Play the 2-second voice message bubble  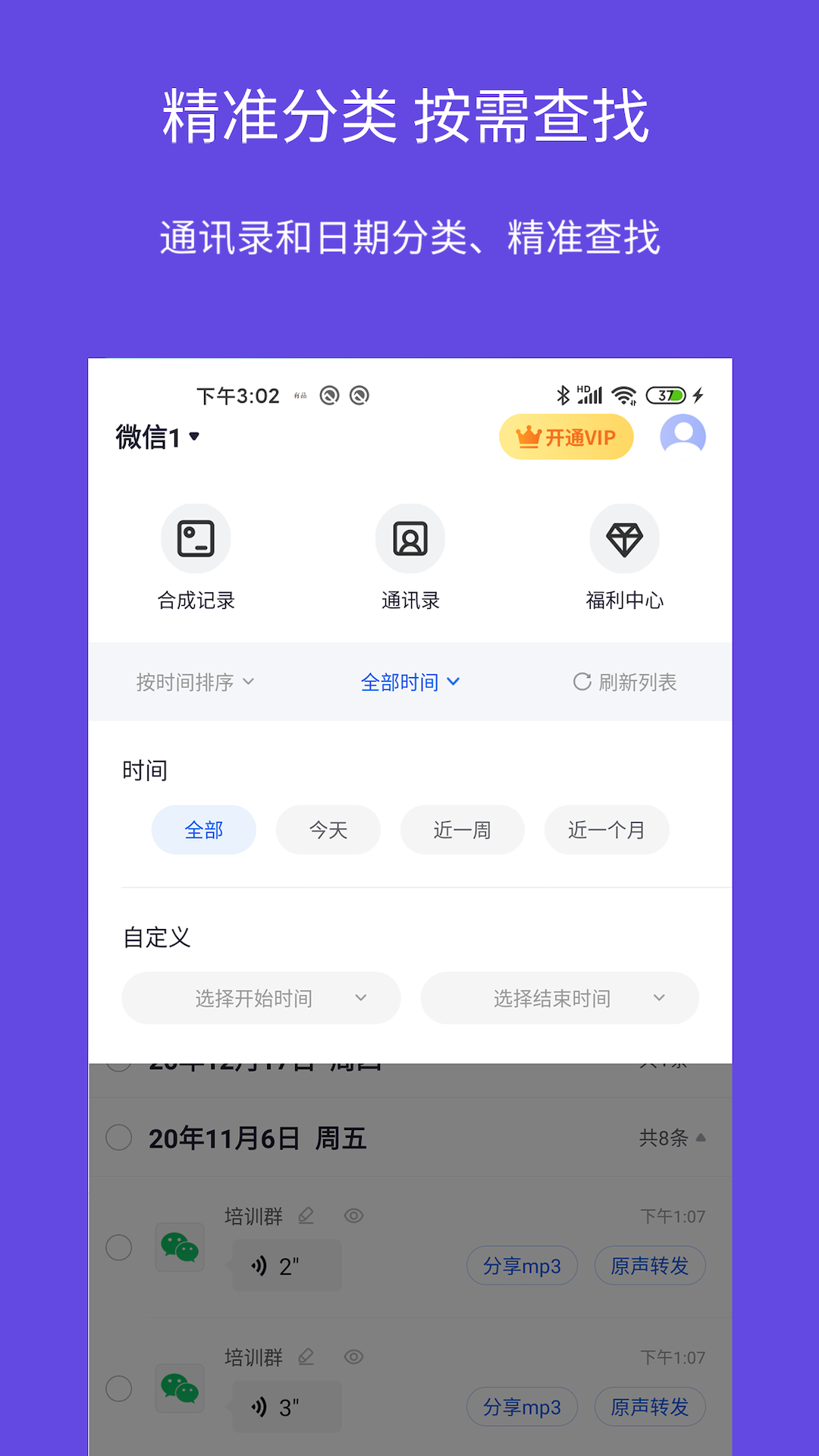(x=284, y=1265)
